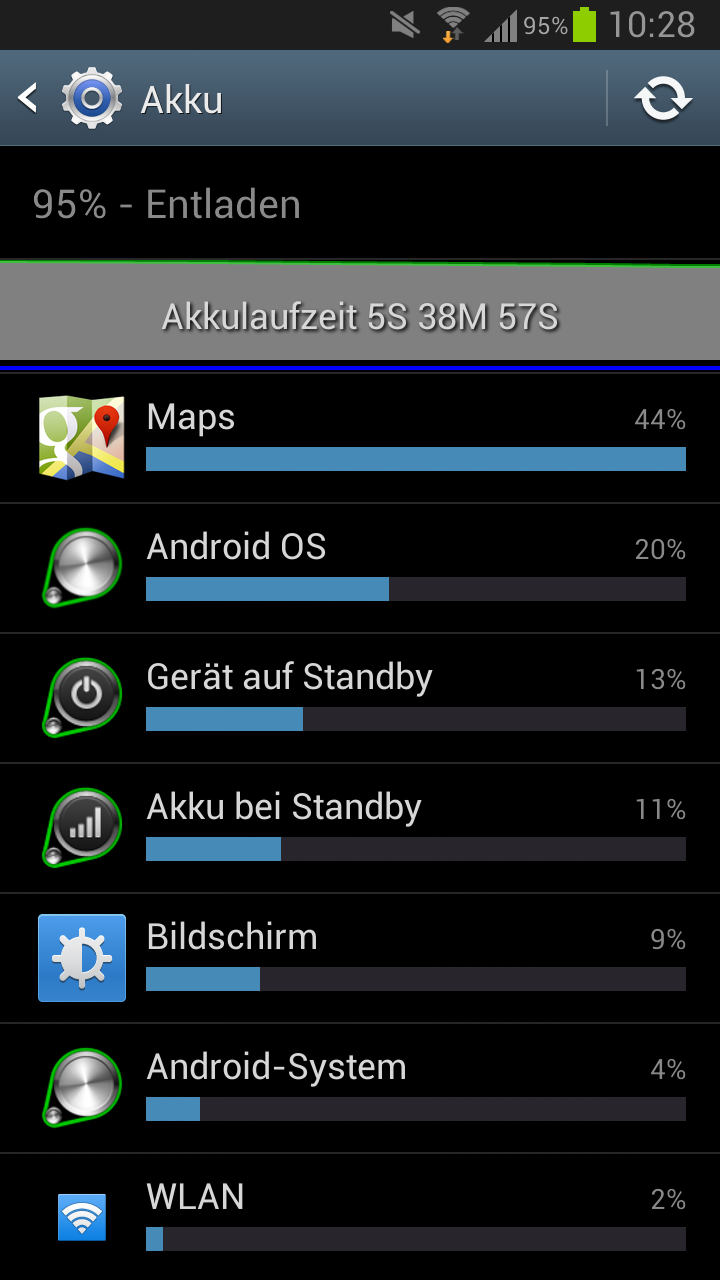
Task: Refresh the battery usage stats
Action: (x=663, y=99)
